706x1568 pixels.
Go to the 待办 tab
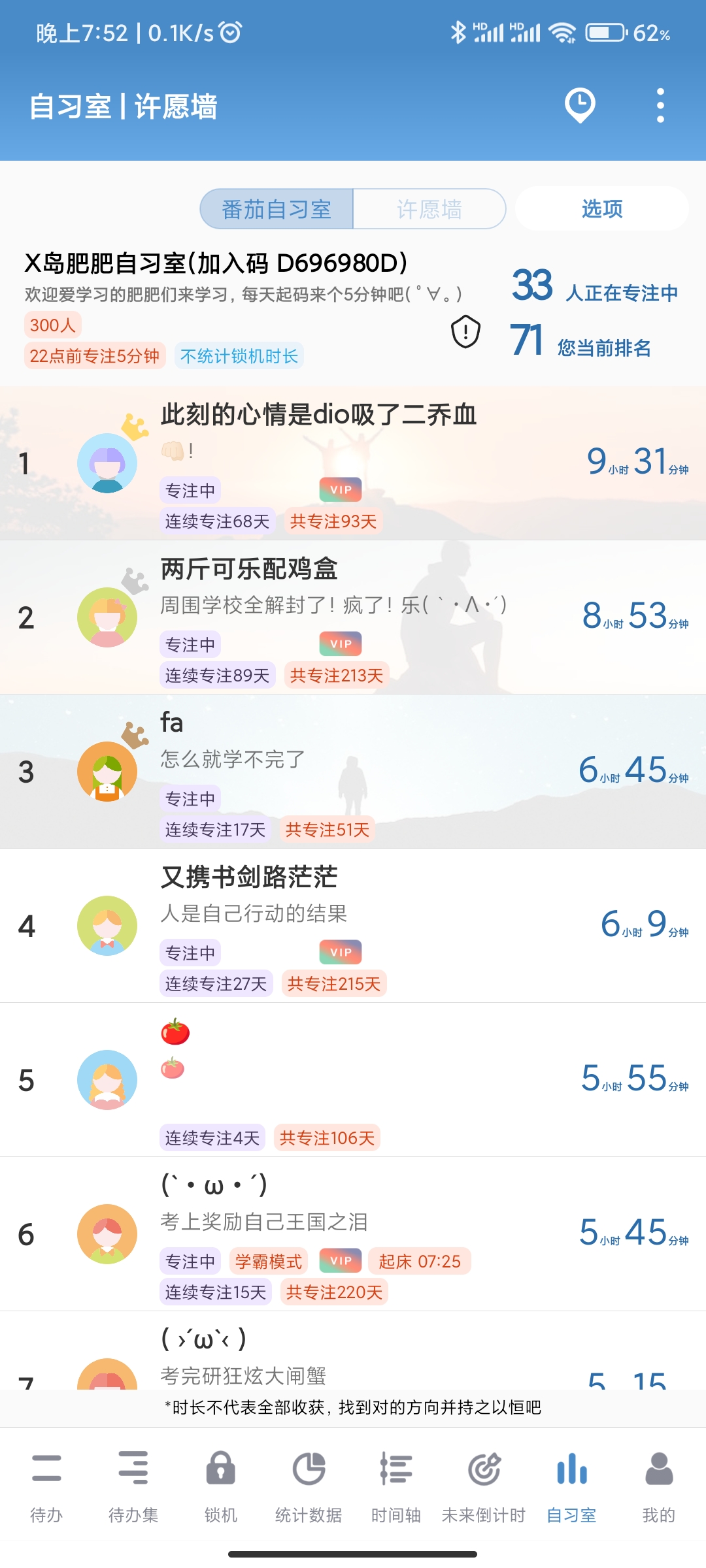pos(46,1484)
